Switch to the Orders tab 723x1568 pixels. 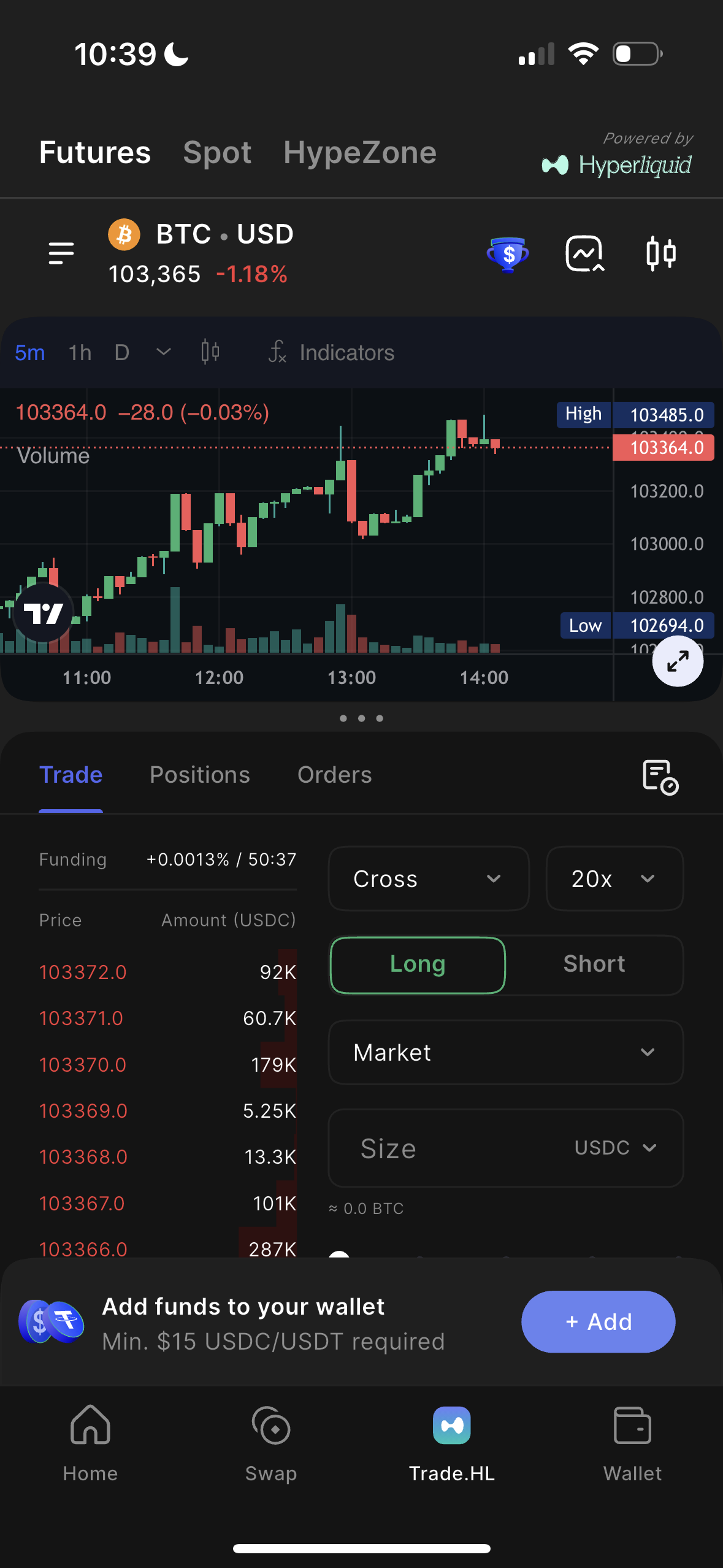[335, 775]
